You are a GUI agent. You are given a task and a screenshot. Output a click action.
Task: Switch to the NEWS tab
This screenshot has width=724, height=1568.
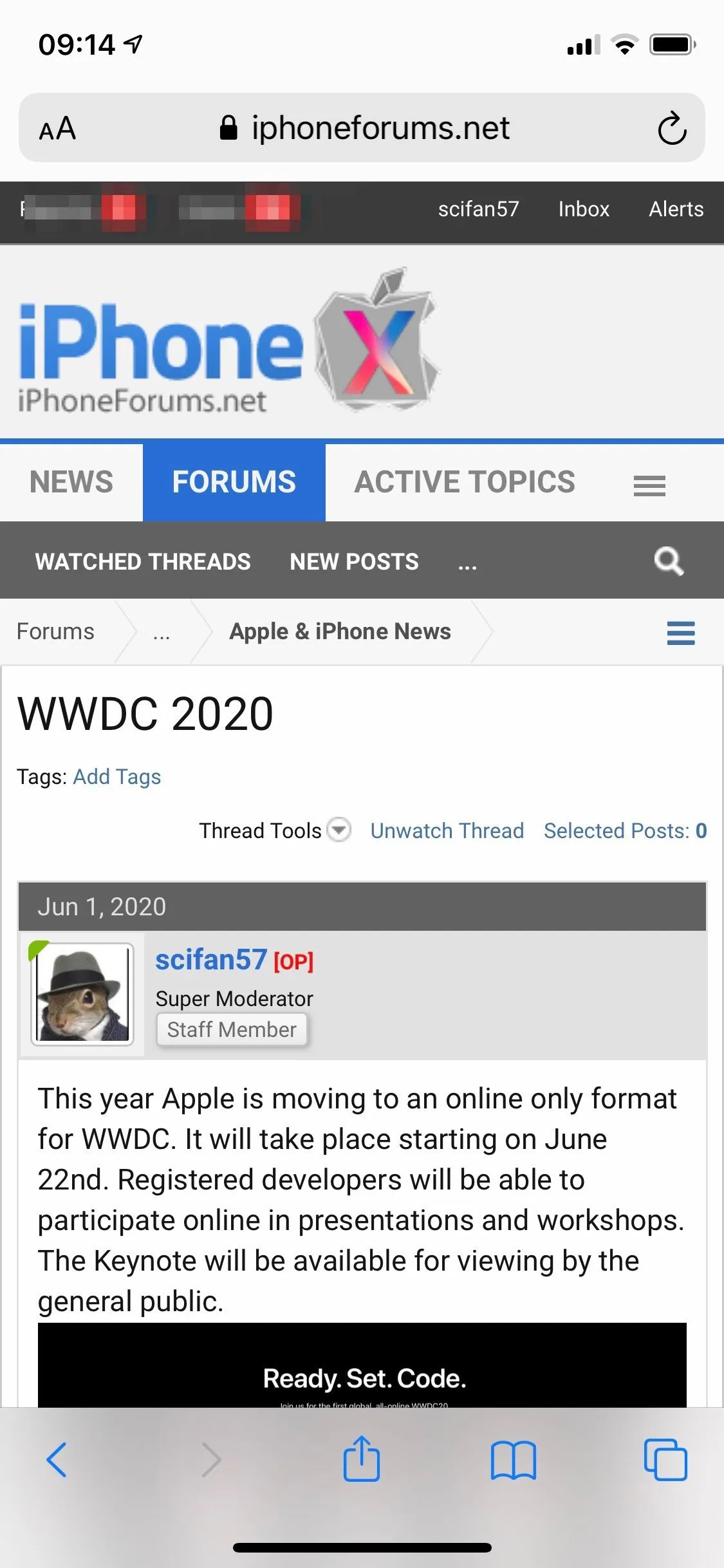coord(71,482)
